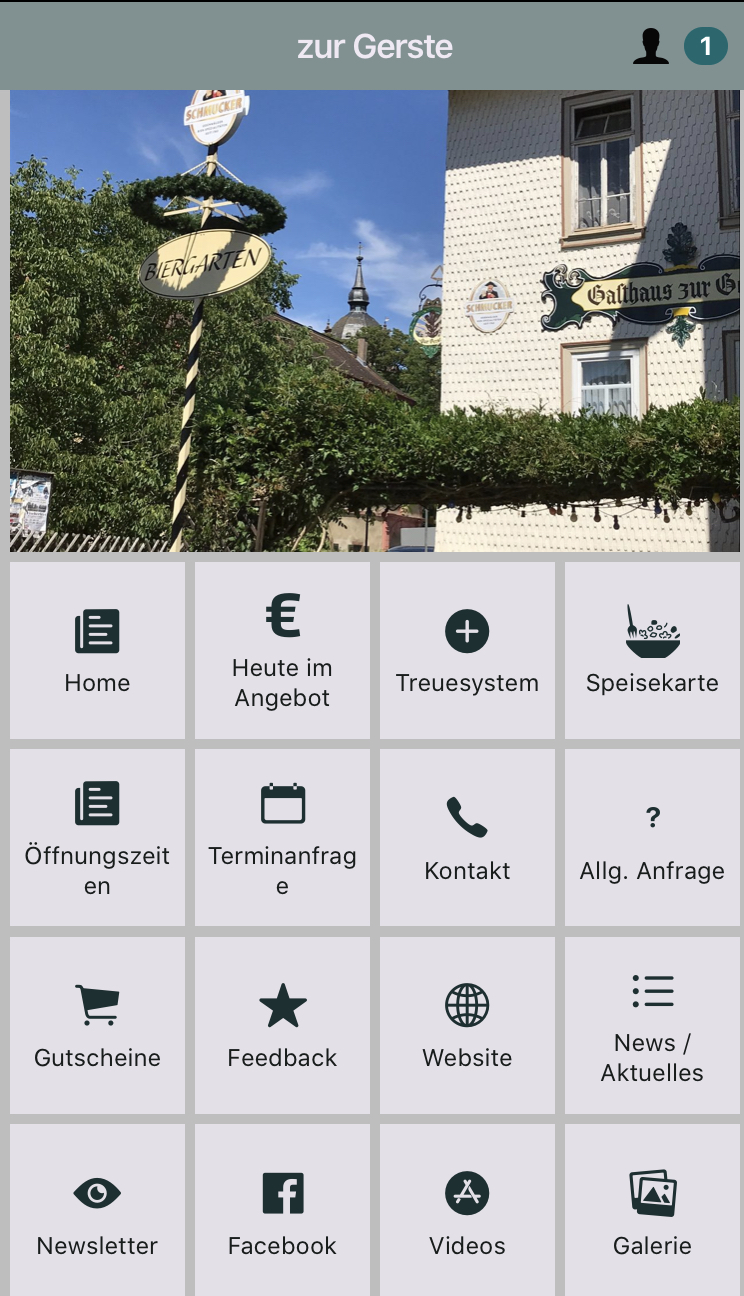Viewport: 744px width, 1296px height.
Task: Leave Feedback via the star tile
Action: [x=282, y=1025]
